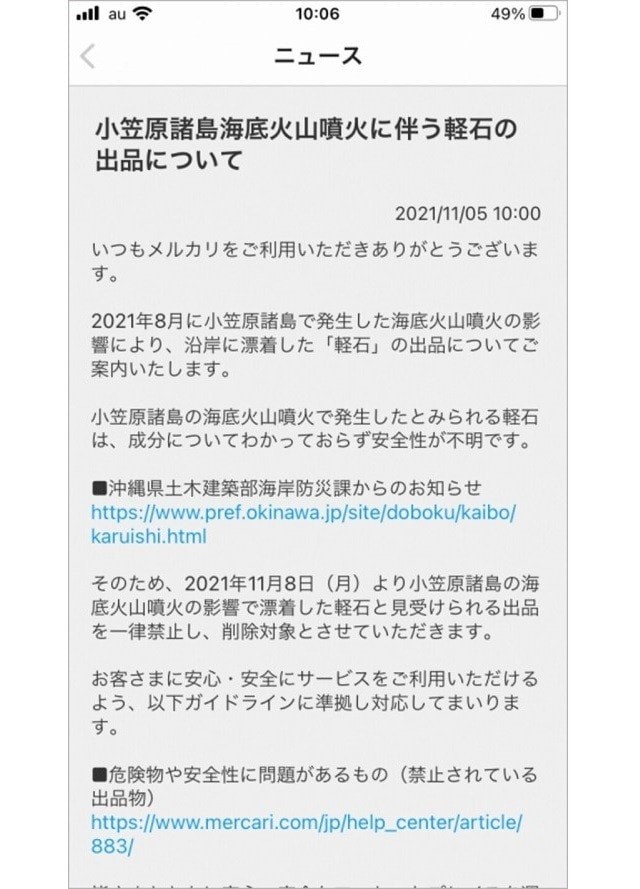640x889 pixels.
Task: Open the pref.okinawa.jp karuishi link
Action: (x=303, y=512)
